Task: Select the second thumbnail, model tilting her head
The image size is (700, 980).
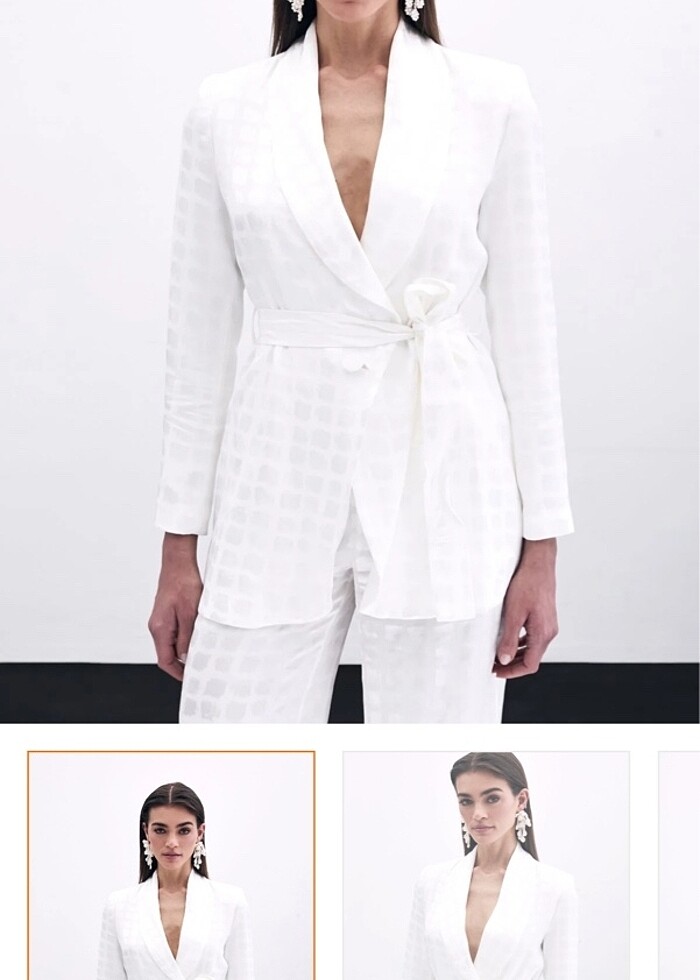Action: pyautogui.click(x=486, y=865)
